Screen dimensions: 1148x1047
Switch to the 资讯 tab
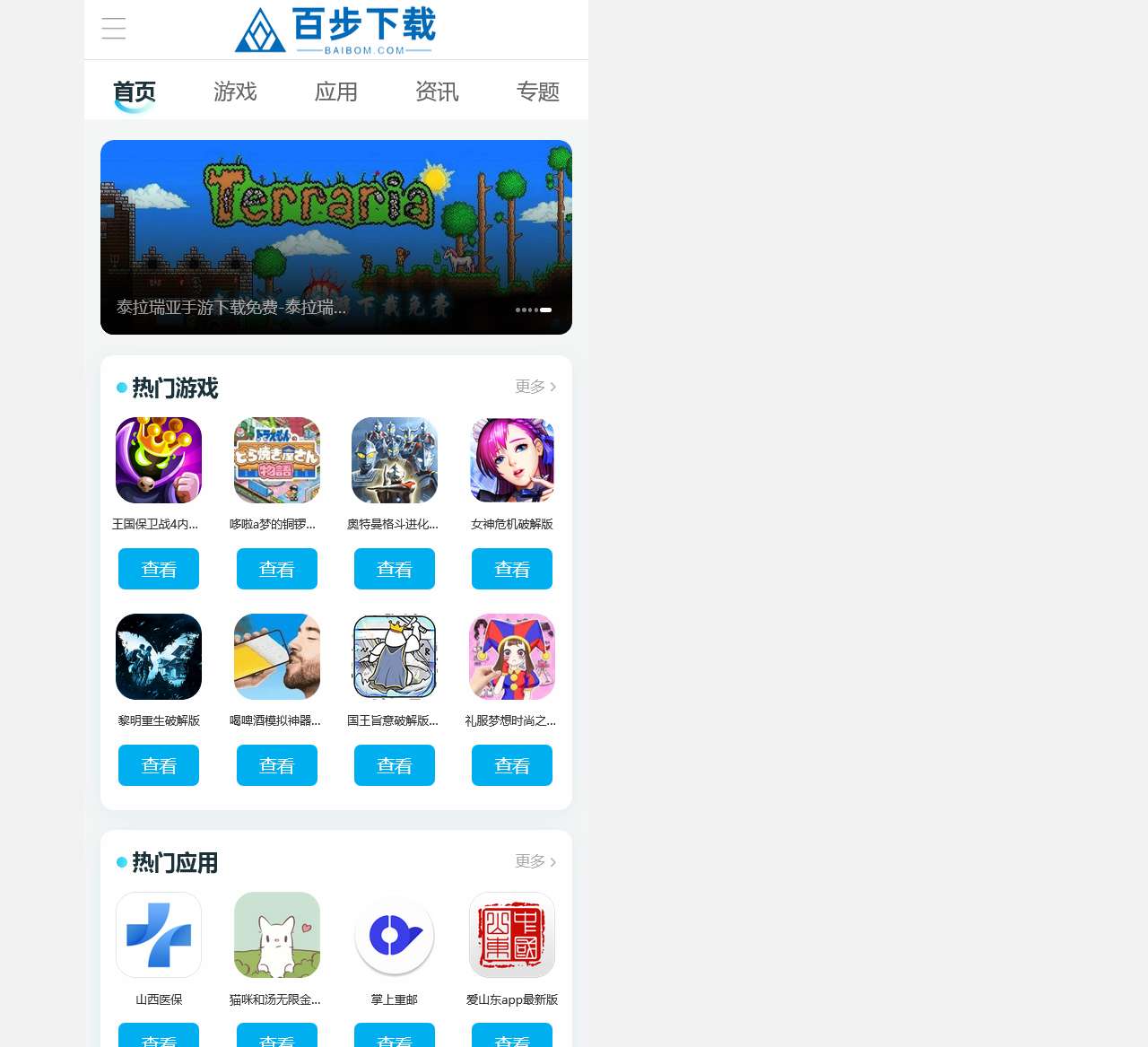[437, 92]
